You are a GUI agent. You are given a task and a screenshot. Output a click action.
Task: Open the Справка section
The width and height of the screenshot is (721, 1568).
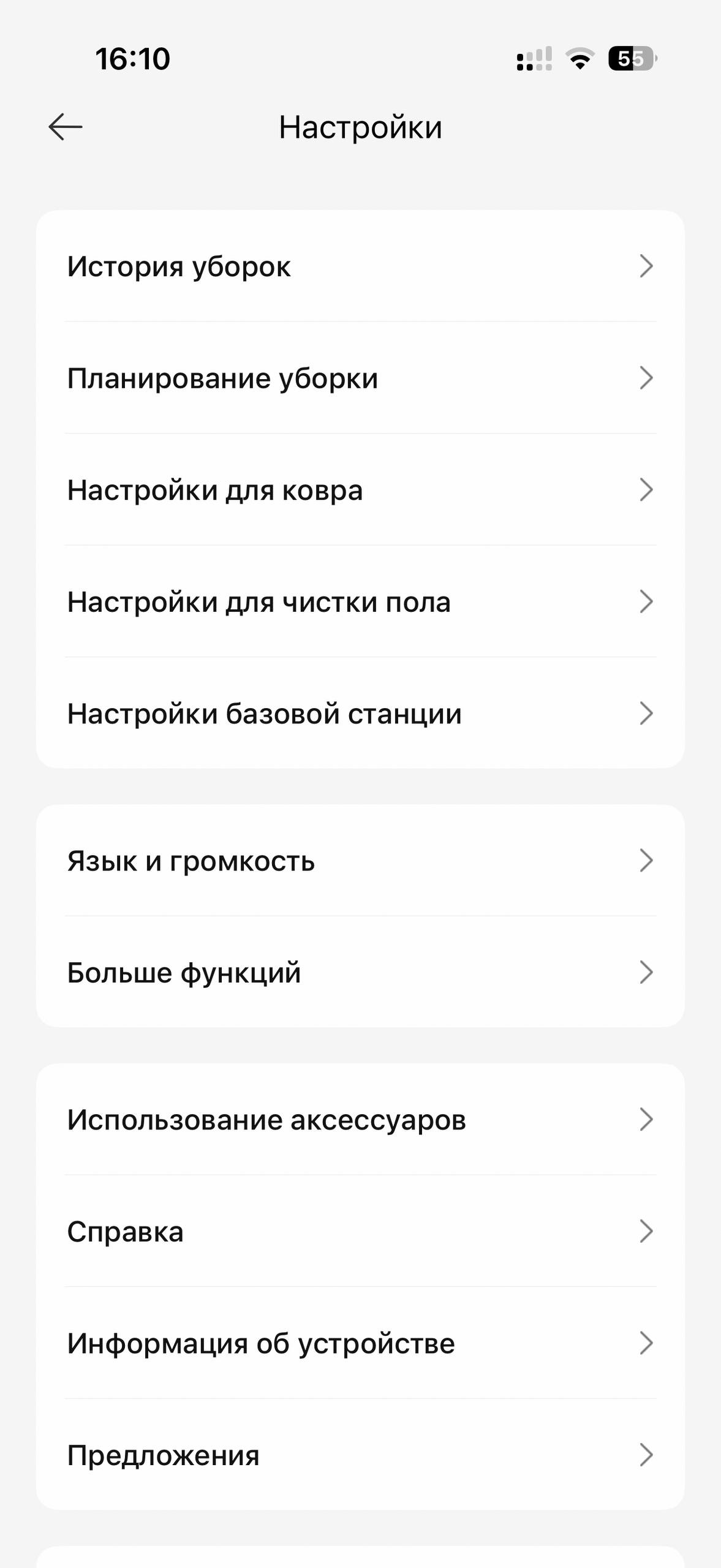click(x=360, y=1231)
